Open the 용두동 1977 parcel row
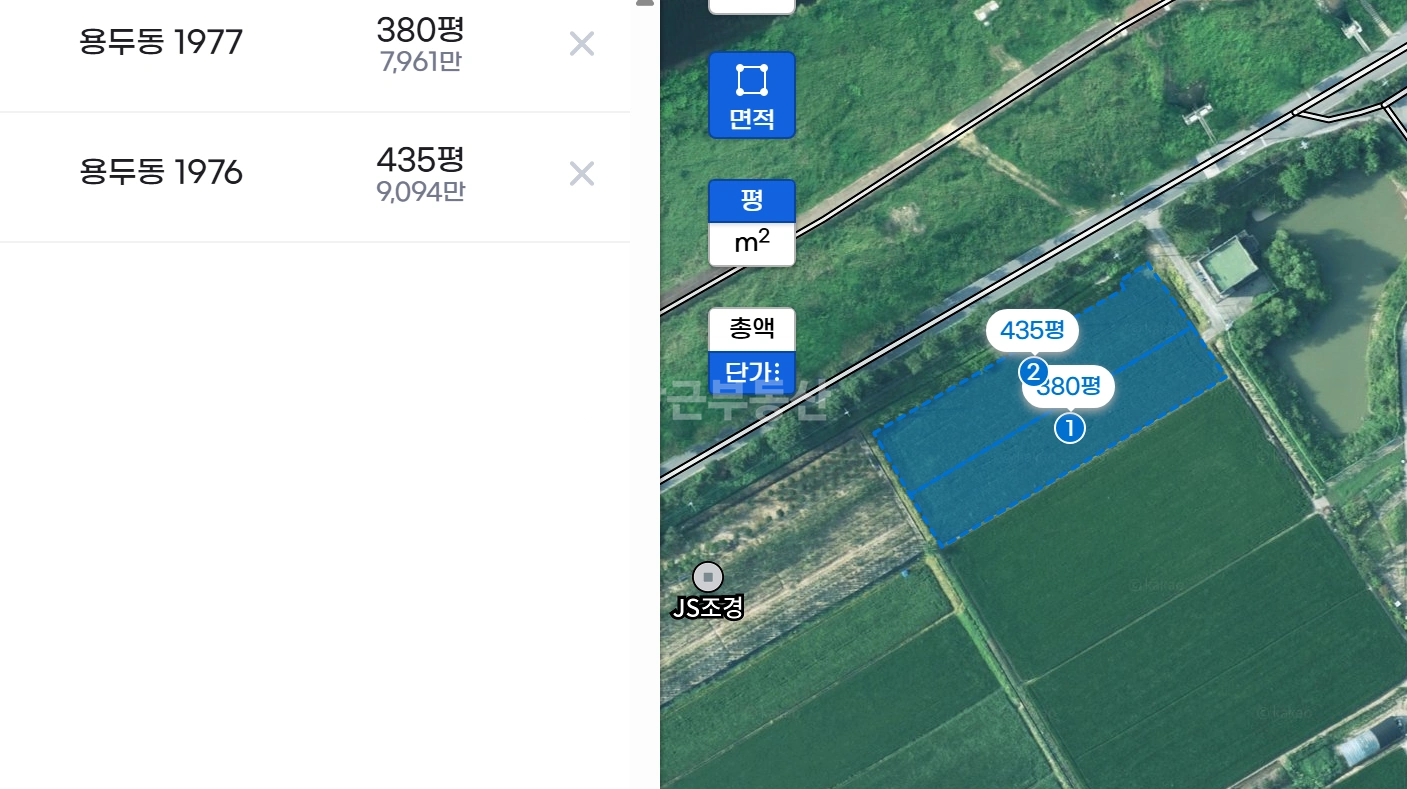The height and width of the screenshot is (789, 1407). tap(315, 46)
